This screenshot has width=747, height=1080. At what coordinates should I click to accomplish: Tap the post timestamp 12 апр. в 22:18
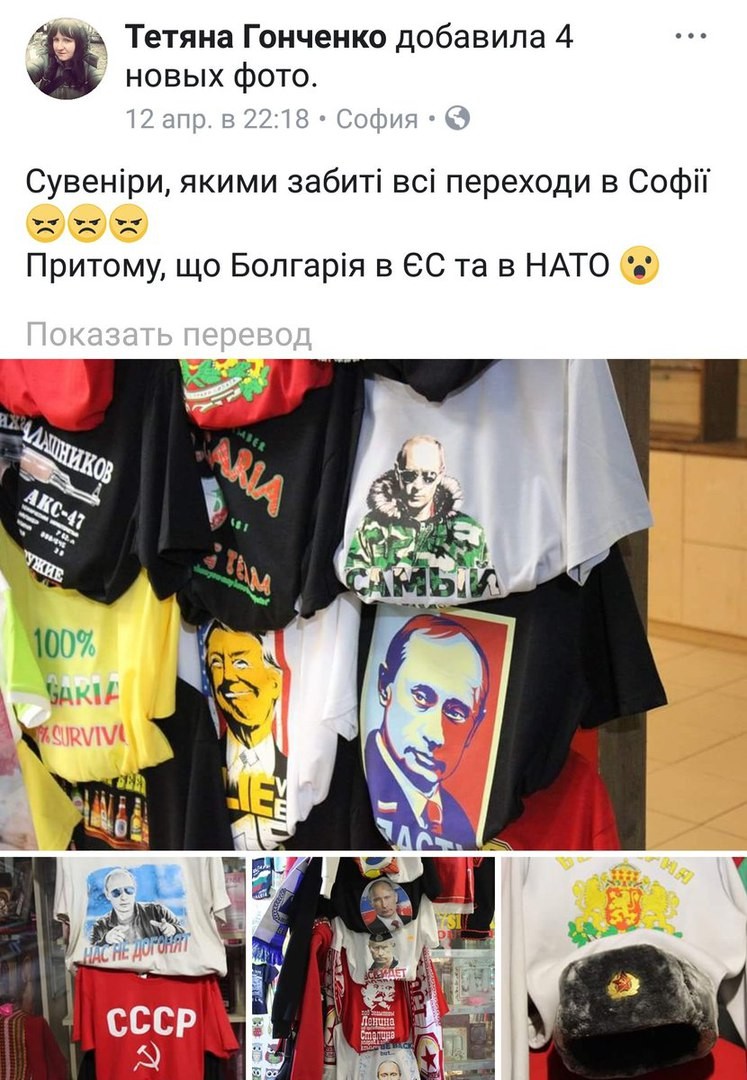tap(216, 119)
